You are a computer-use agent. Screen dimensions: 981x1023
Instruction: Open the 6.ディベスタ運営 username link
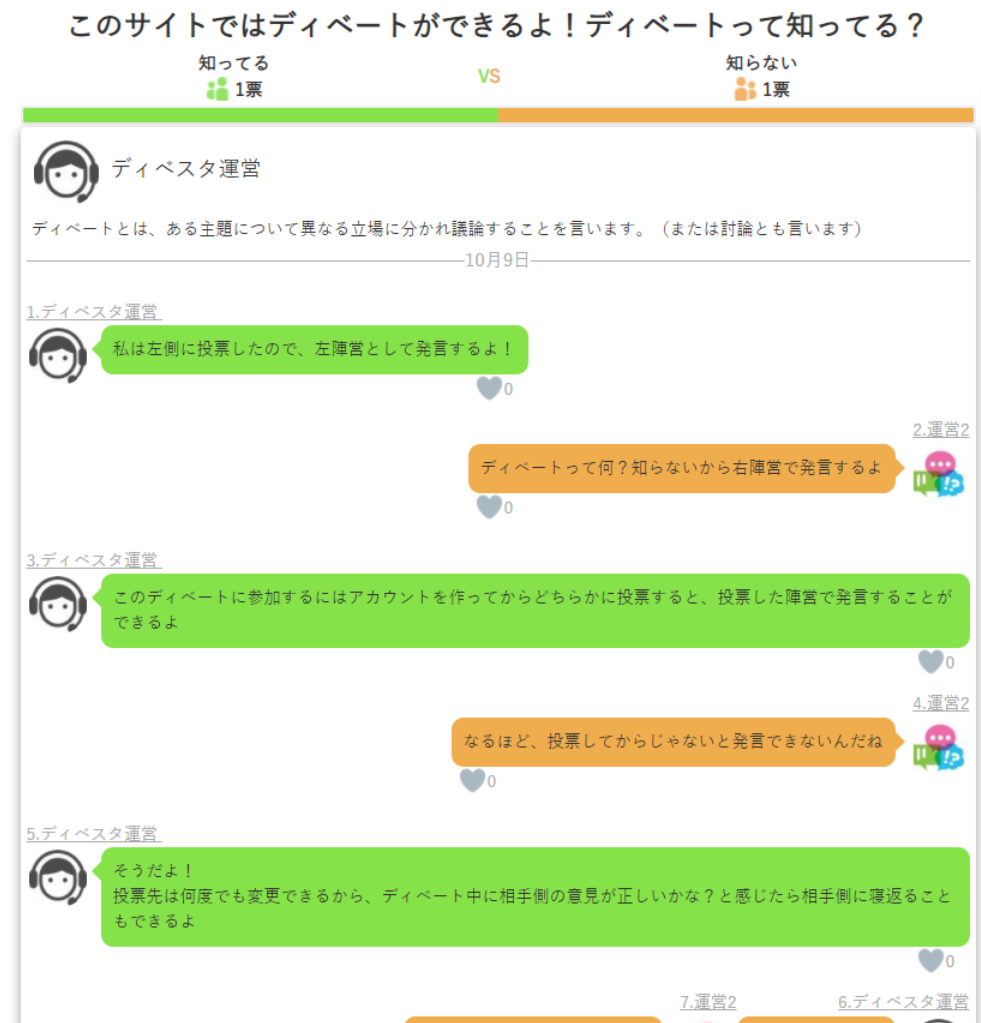[903, 1001]
